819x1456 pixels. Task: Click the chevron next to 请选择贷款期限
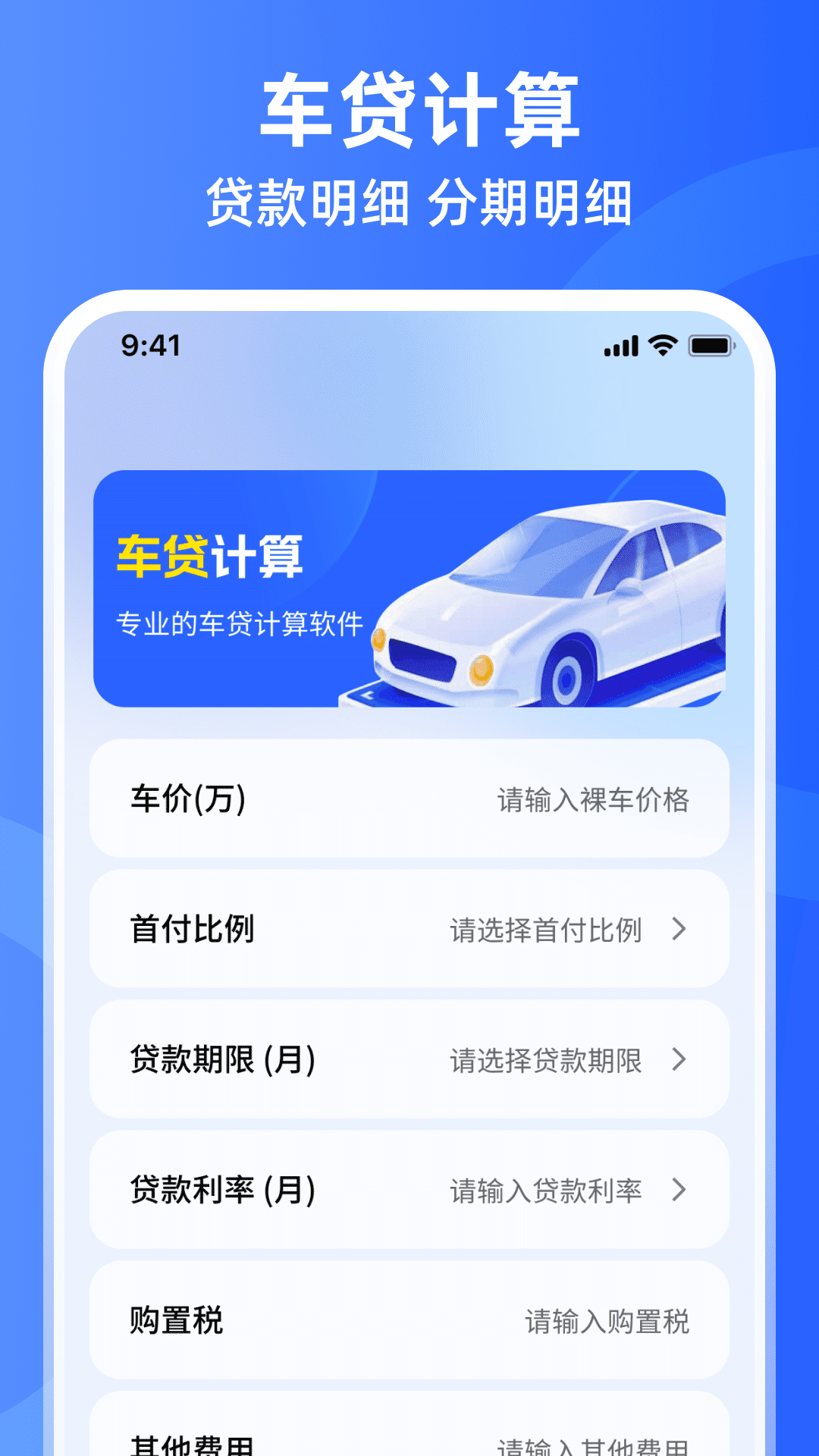[x=680, y=1059]
